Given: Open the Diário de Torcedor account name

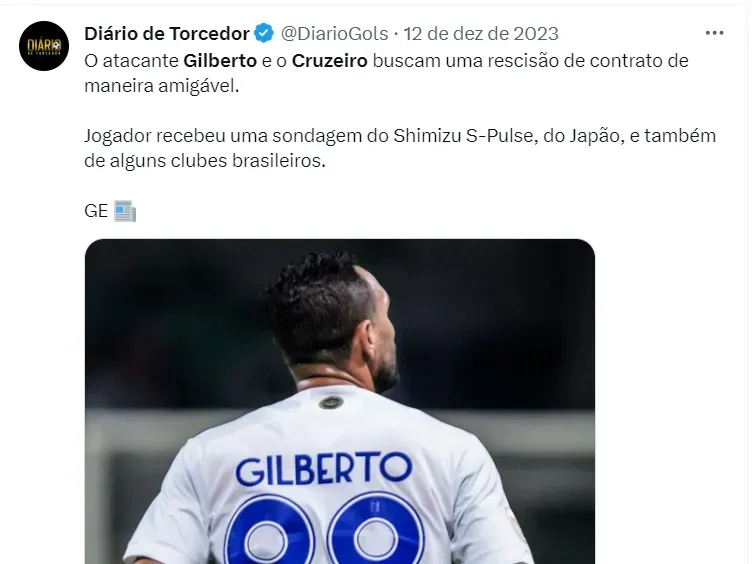Looking at the screenshot, I should pos(167,34).
